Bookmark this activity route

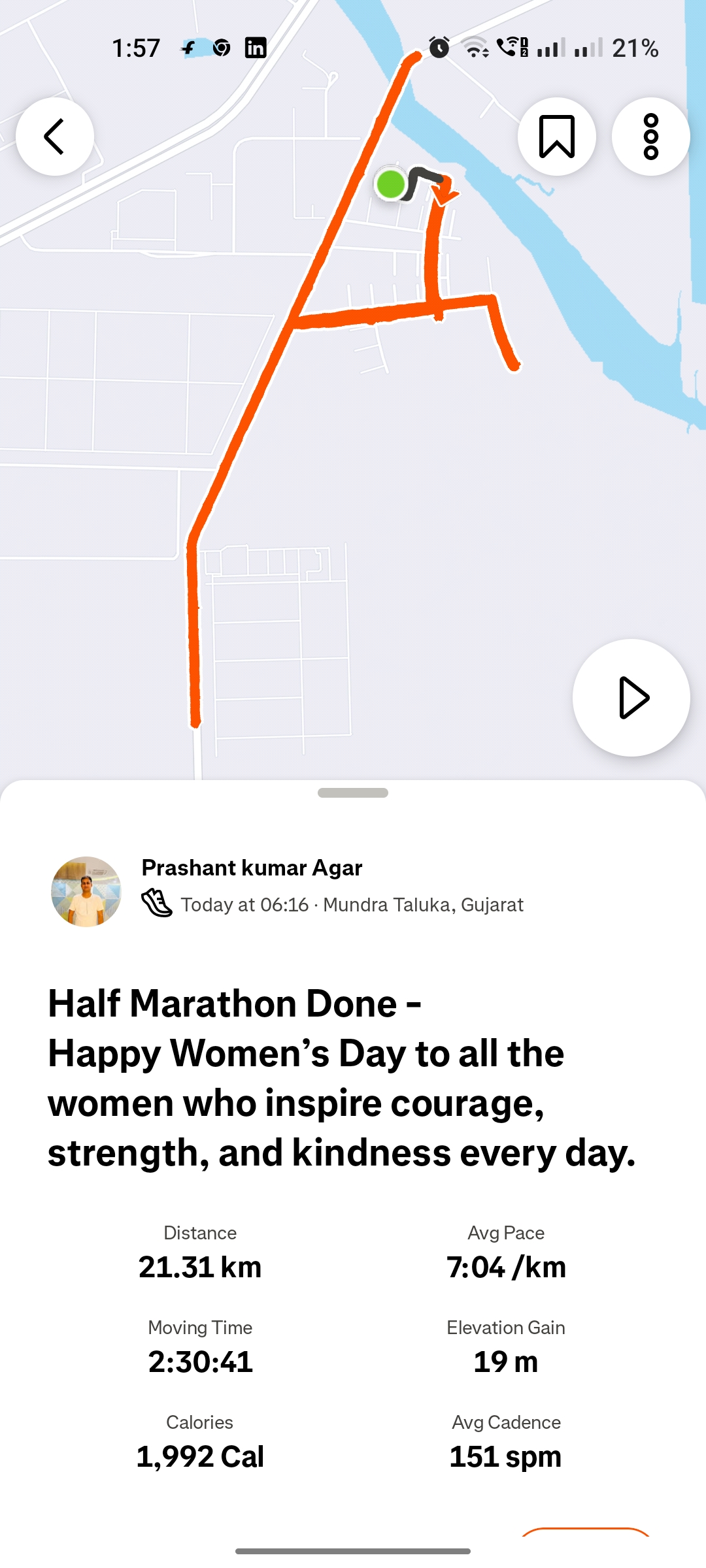click(x=556, y=137)
